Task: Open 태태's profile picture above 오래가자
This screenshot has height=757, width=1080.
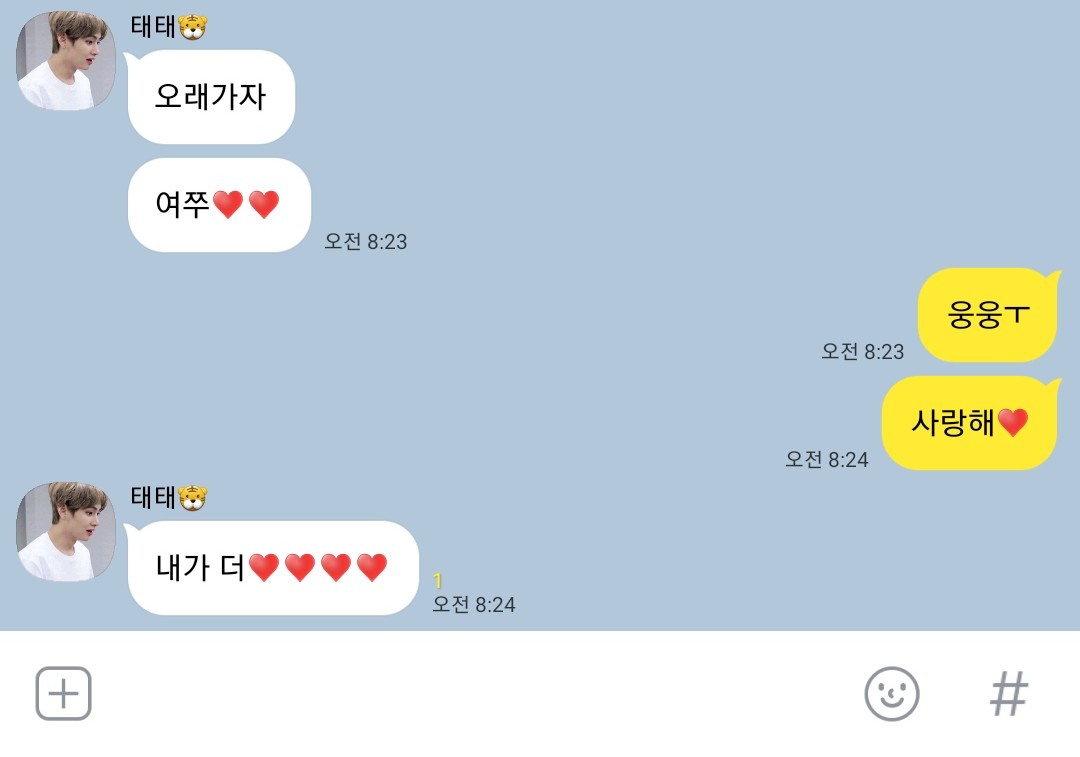Action: (66, 61)
